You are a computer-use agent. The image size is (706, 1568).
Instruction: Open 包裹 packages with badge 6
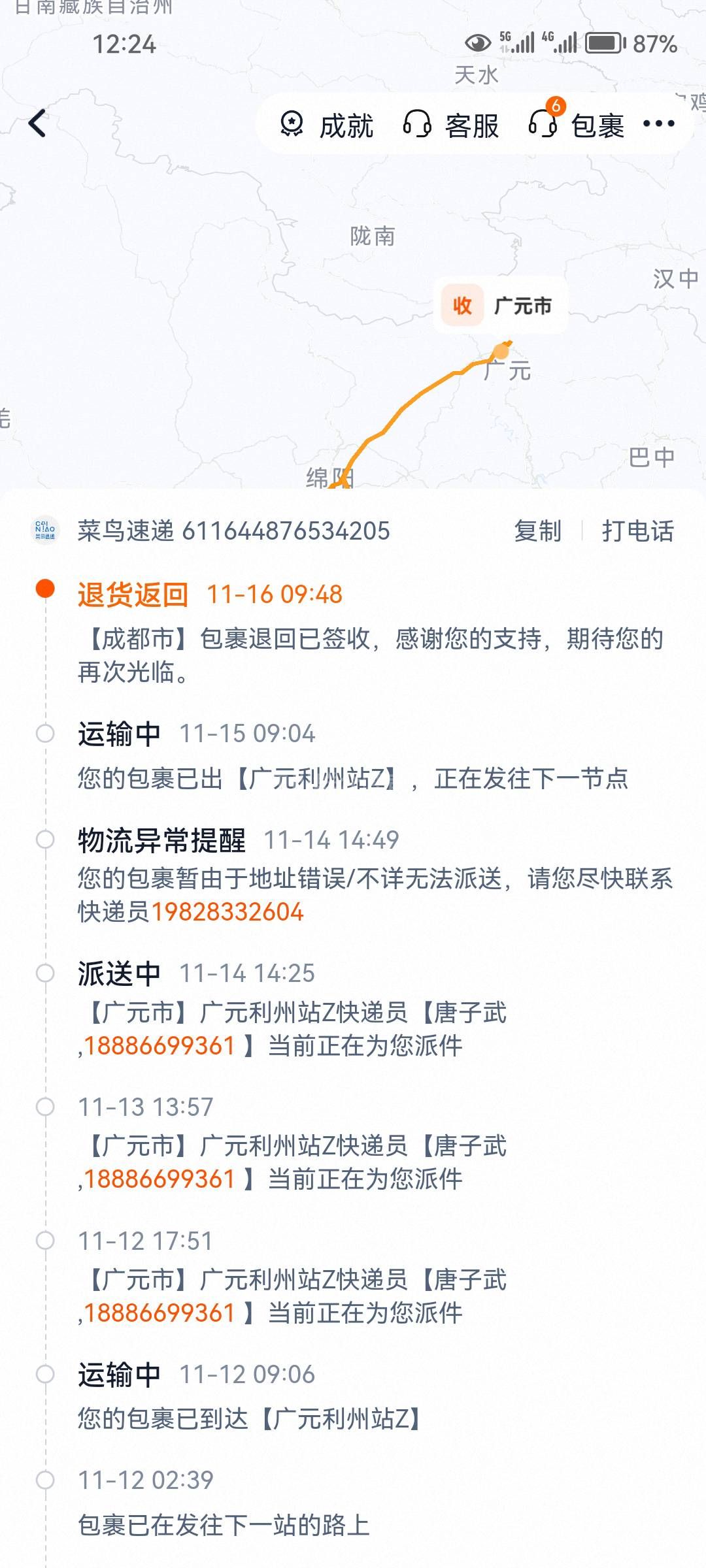pyautogui.click(x=577, y=124)
